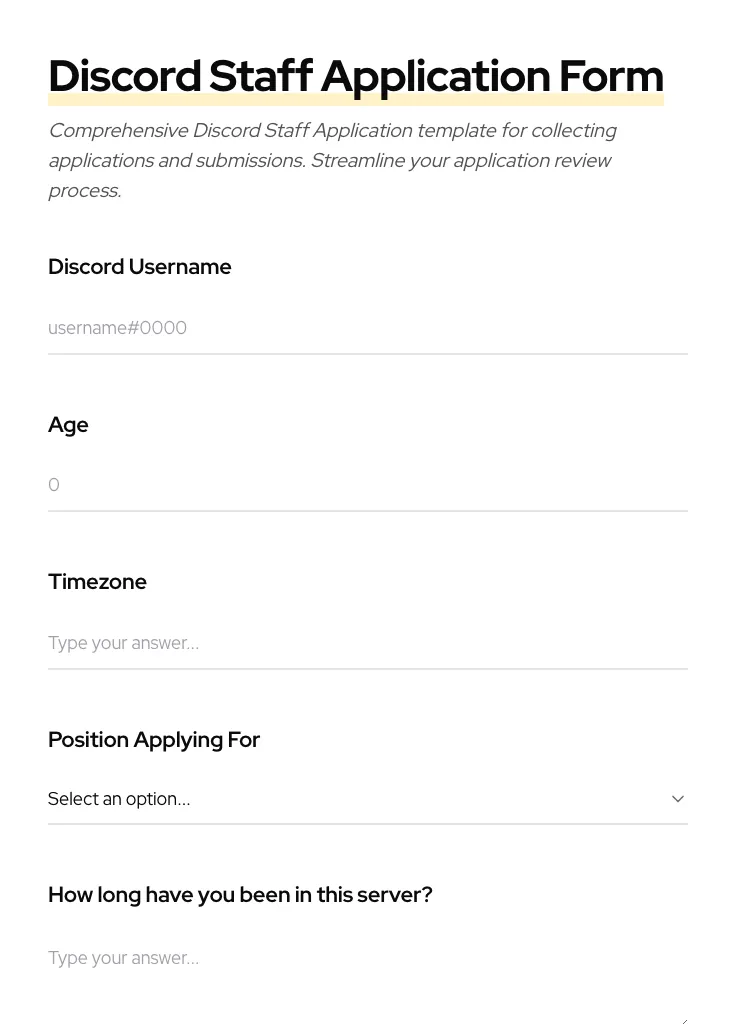
Task: Click the Select an option placeholder text
Action: pos(119,799)
